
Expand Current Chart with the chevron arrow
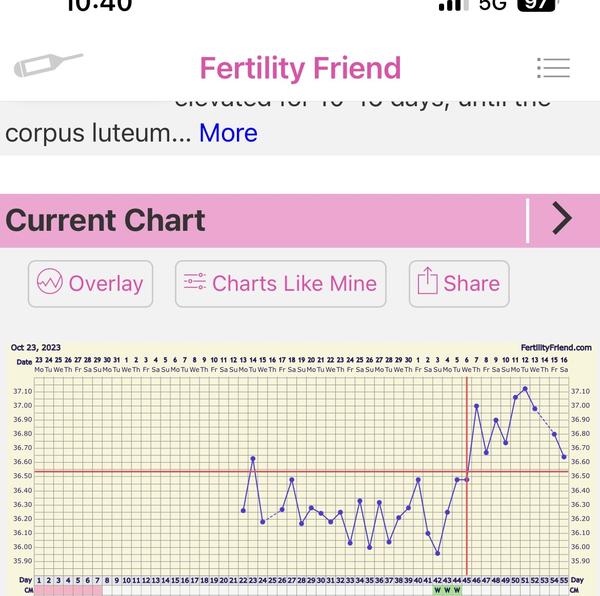[563, 219]
